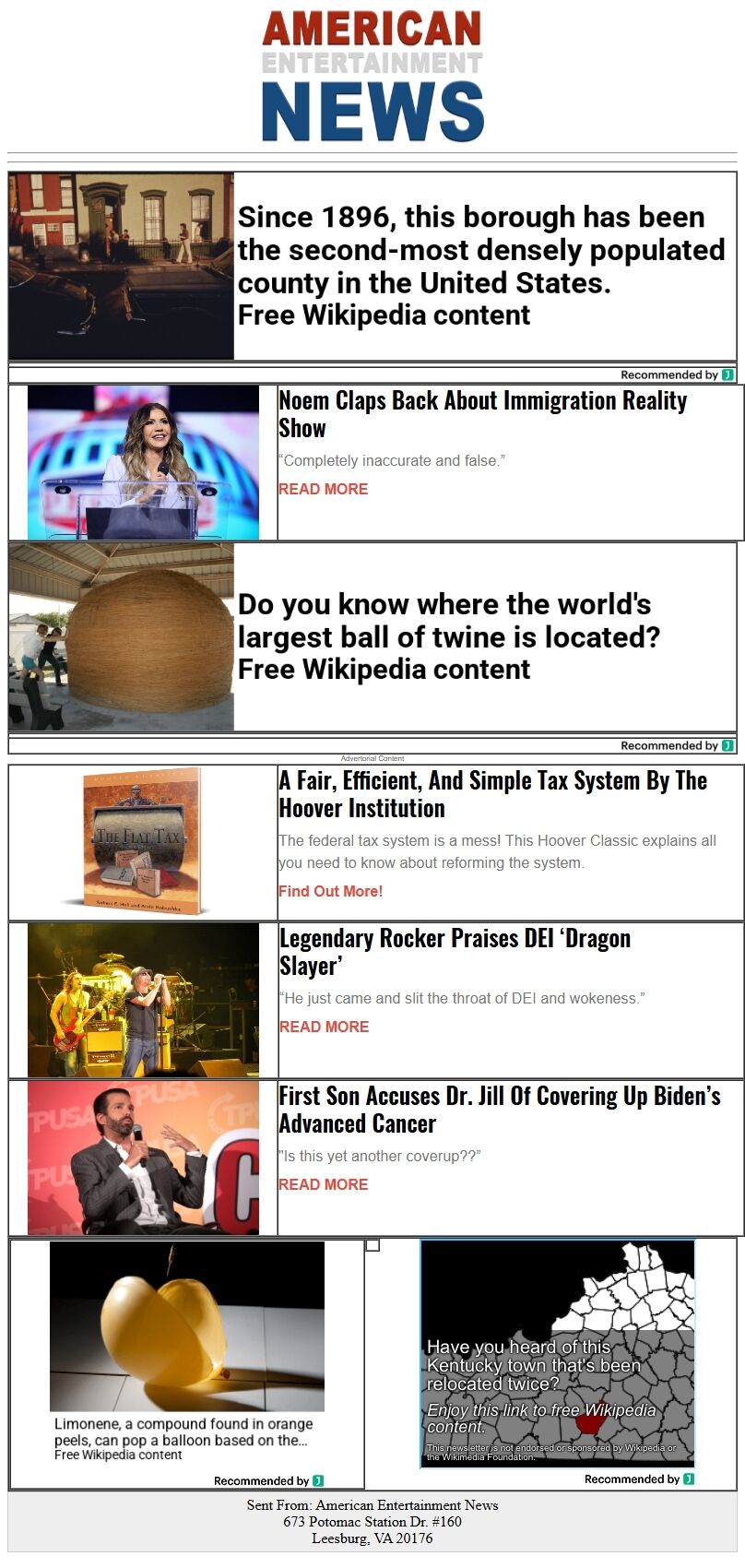Viewport: 745px width, 1568px height.
Task: Tap READ MORE under the Legendary Rocker article
Action: (x=324, y=1027)
